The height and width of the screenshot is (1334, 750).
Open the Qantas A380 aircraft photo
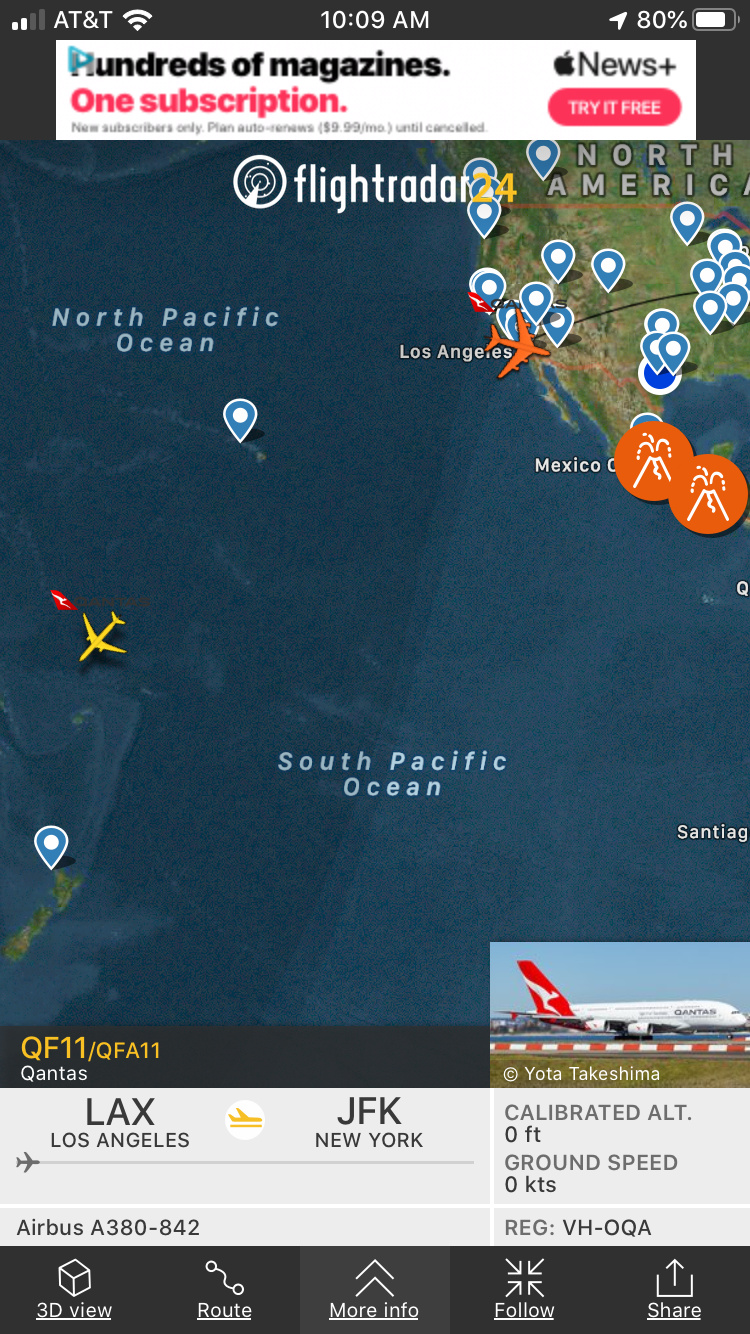(620, 1012)
